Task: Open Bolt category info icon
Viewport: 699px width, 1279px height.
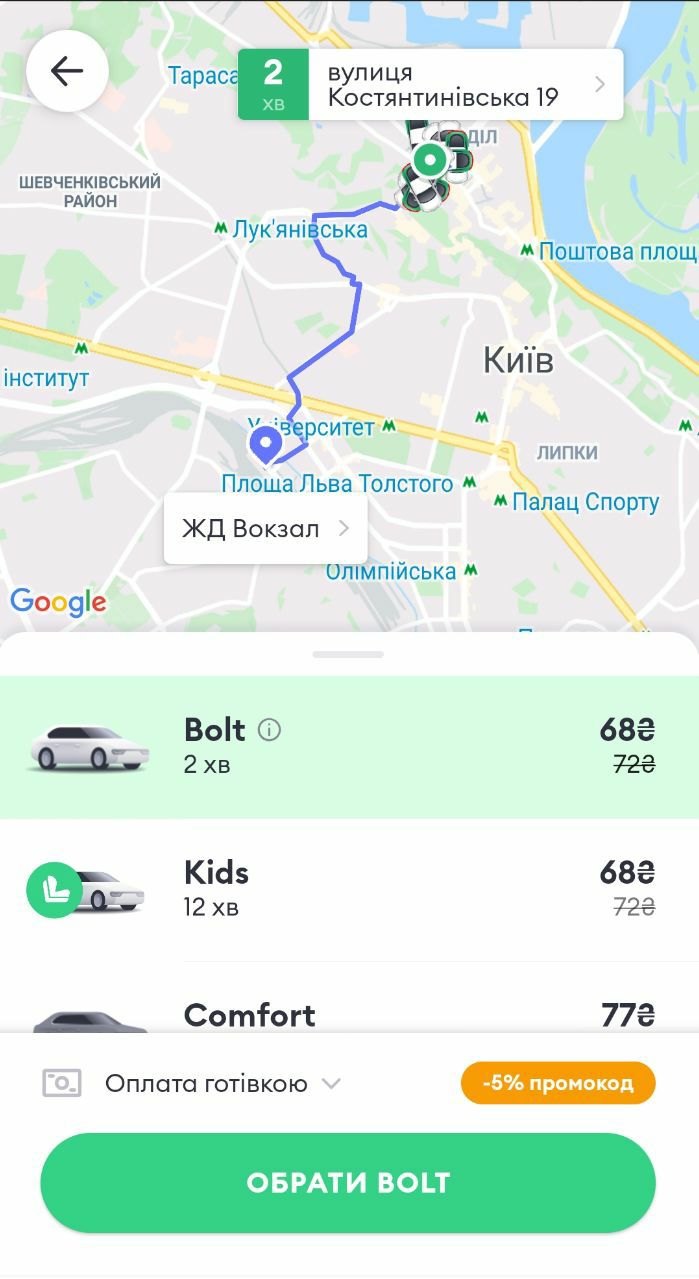Action: [269, 730]
